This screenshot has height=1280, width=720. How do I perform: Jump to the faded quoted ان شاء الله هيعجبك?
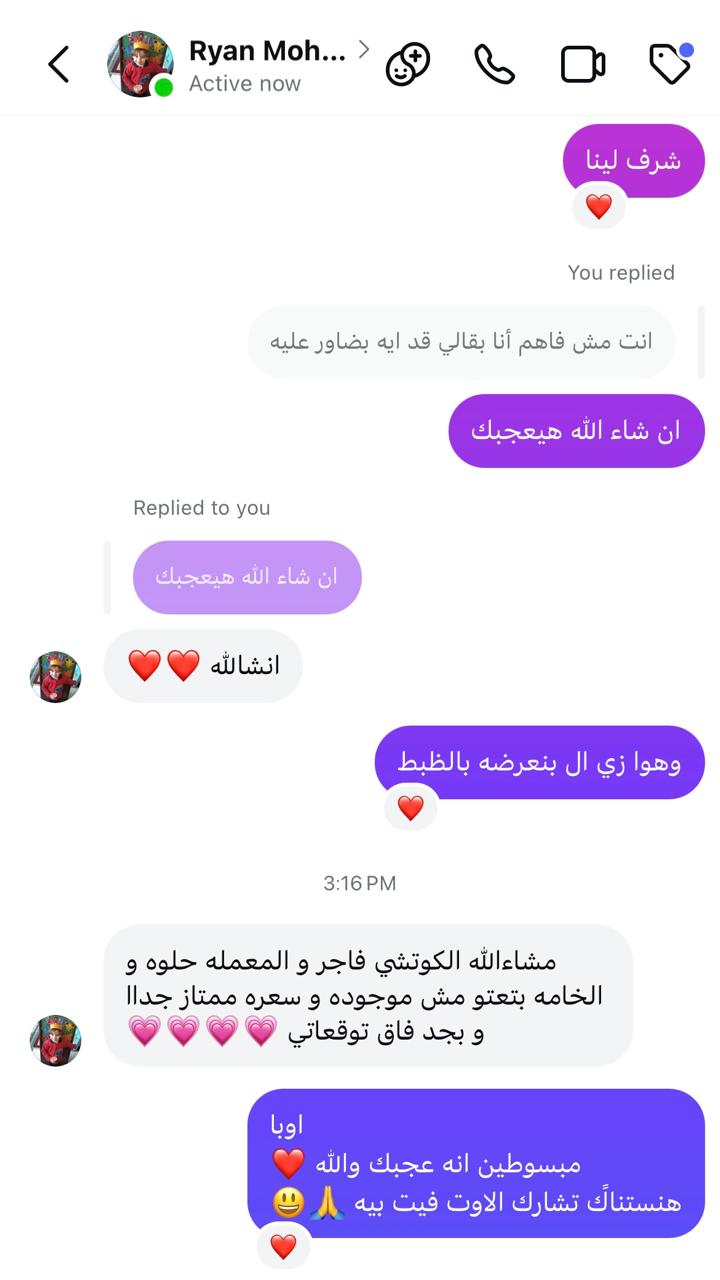click(247, 577)
